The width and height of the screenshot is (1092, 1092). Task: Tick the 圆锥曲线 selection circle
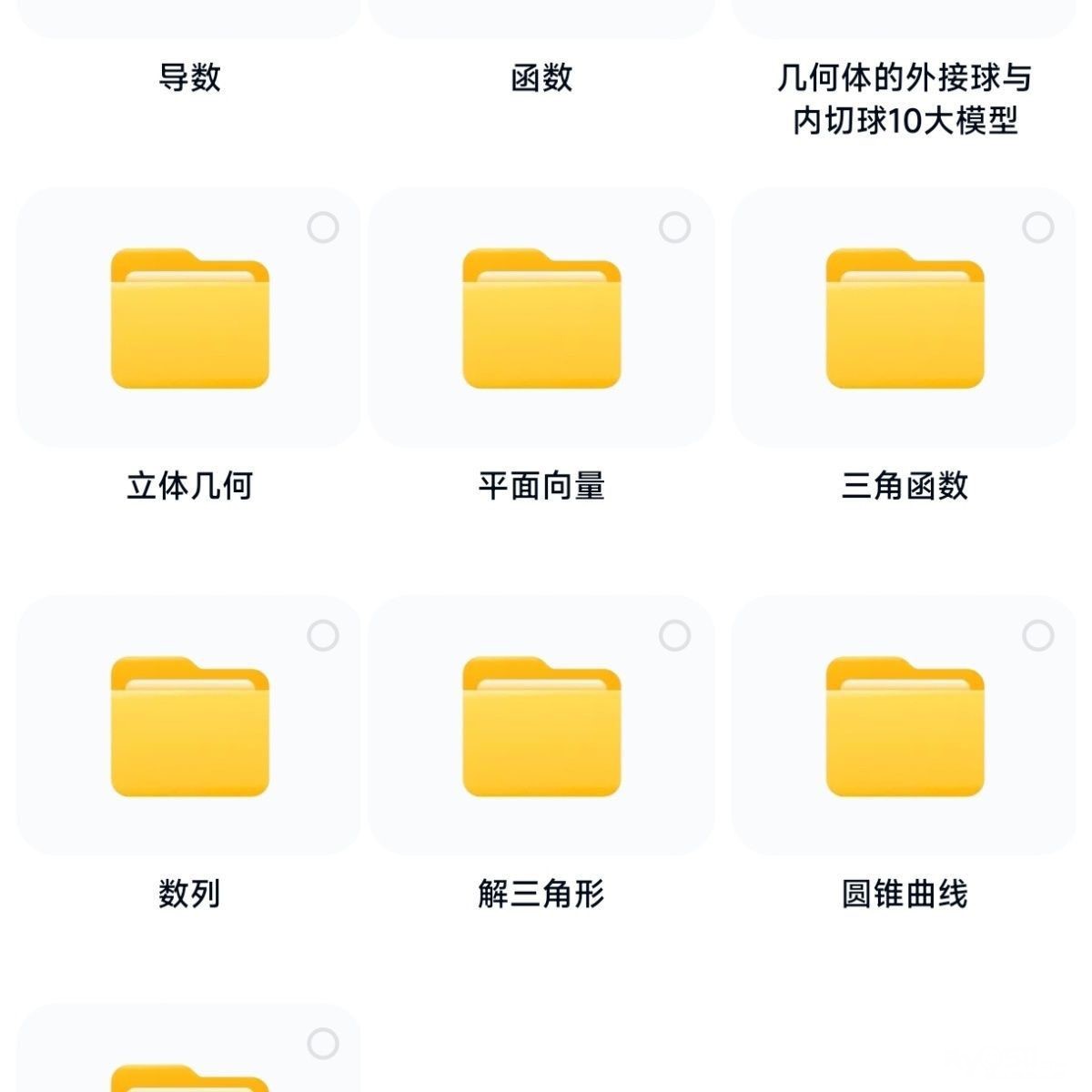pos(1038,635)
